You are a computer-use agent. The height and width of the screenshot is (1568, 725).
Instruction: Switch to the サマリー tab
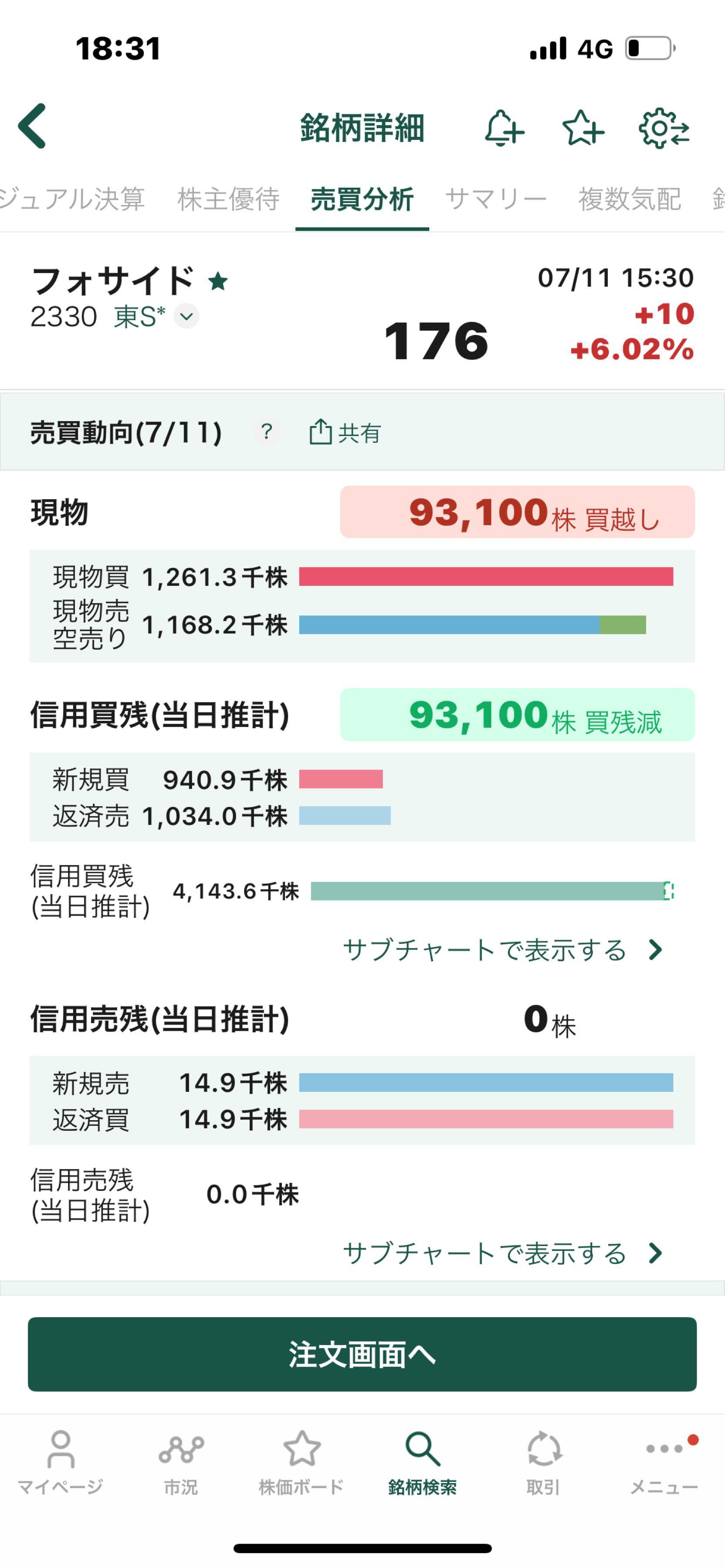coord(496,199)
